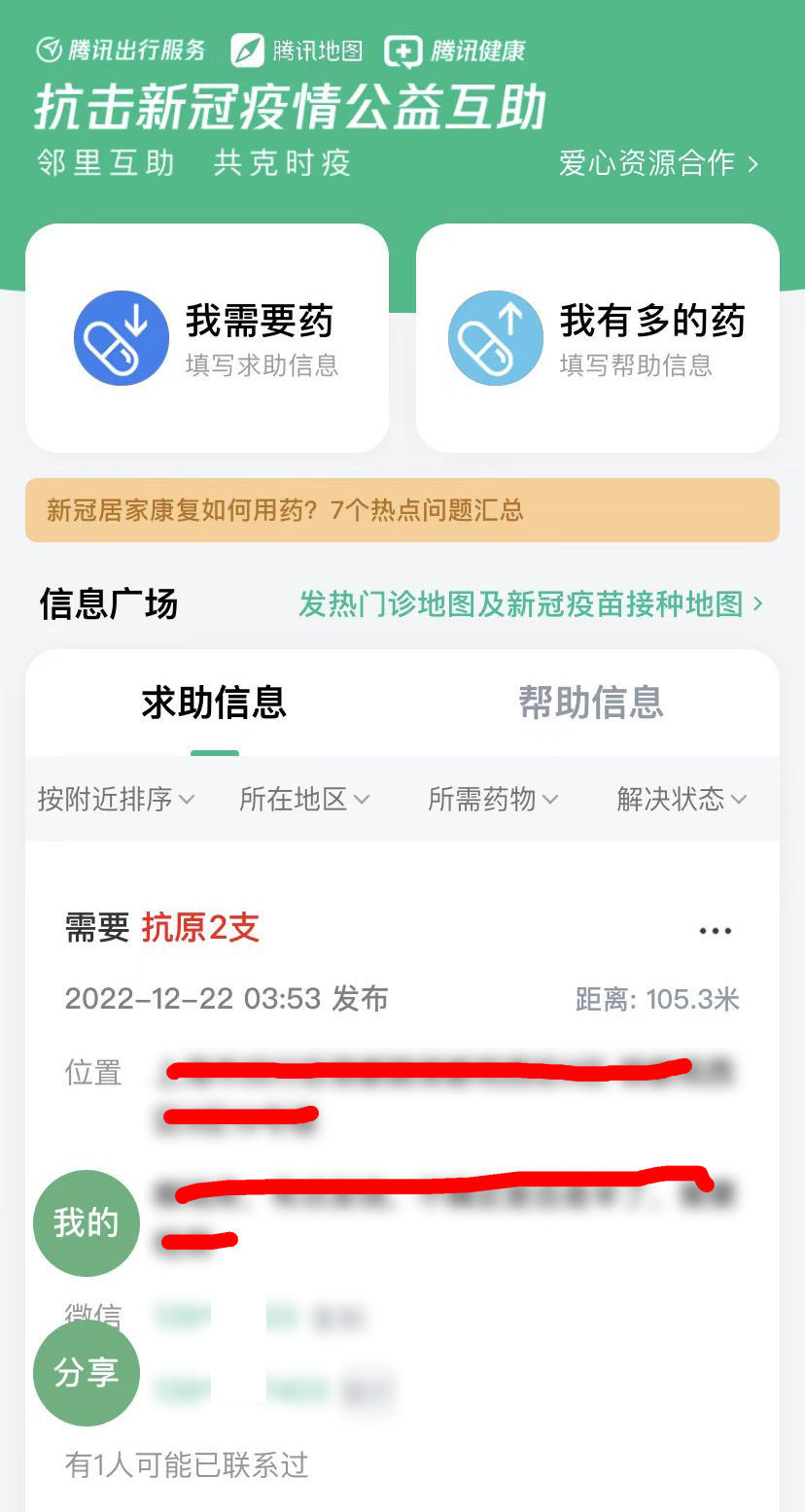Open 我有多的药 to offer medicine
Viewport: 805px width, 1512px height.
597,338
